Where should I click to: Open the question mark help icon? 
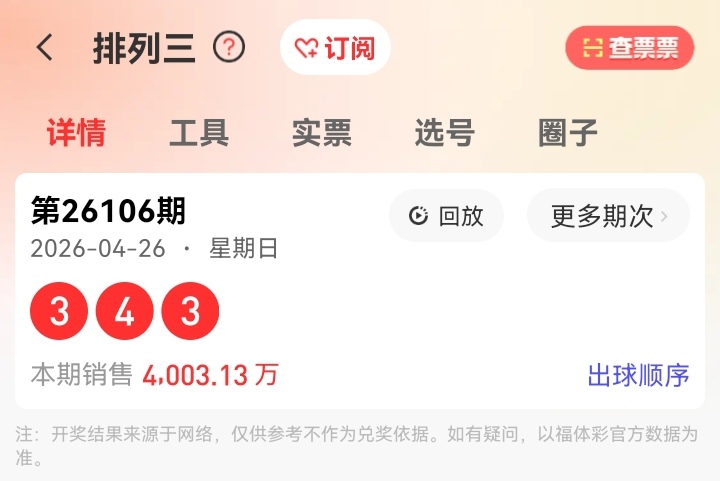(229, 47)
